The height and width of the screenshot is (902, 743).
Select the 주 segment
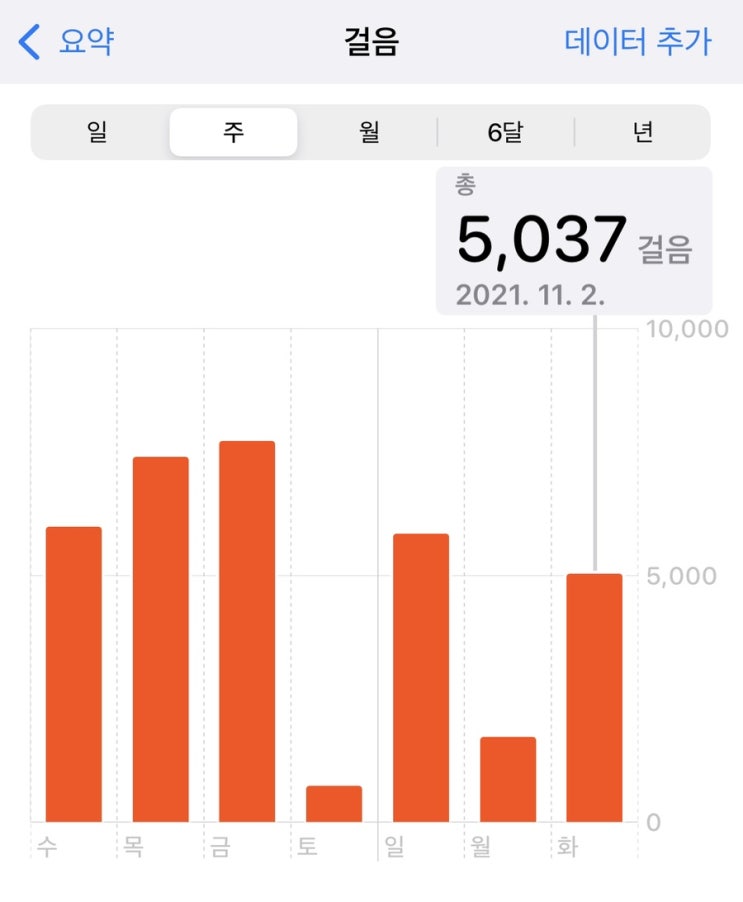(233, 132)
